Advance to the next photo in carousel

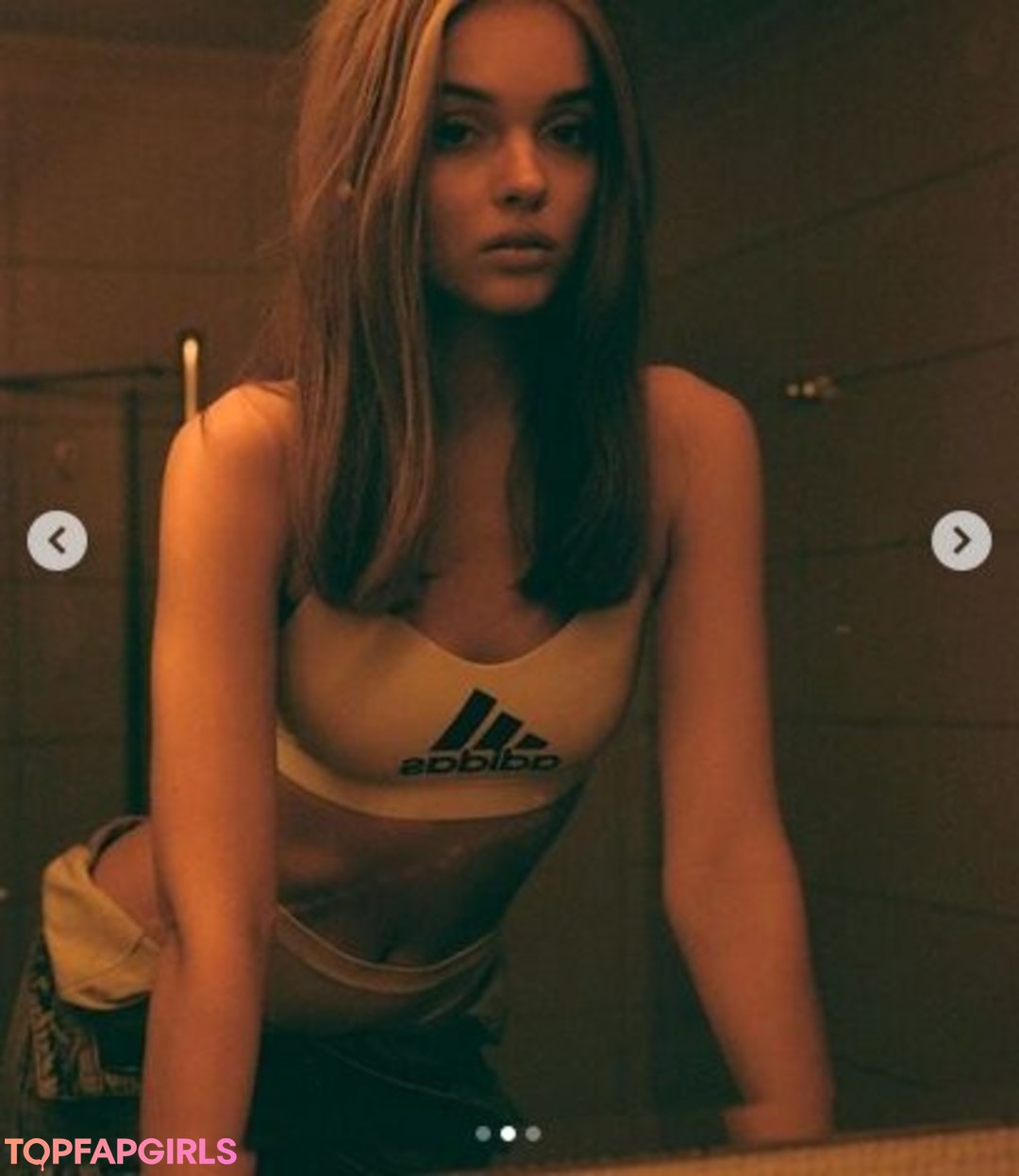click(961, 541)
